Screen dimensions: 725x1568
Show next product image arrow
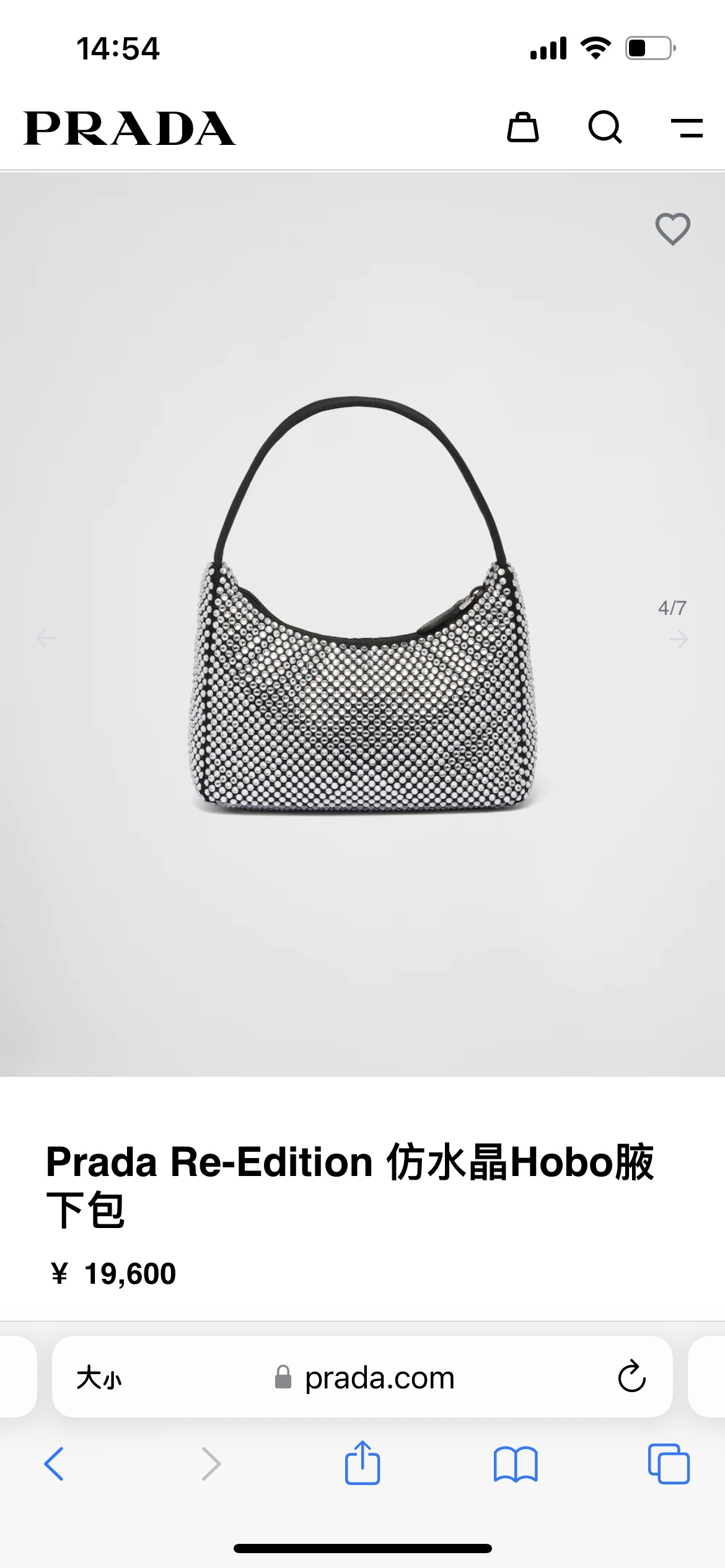point(679,638)
